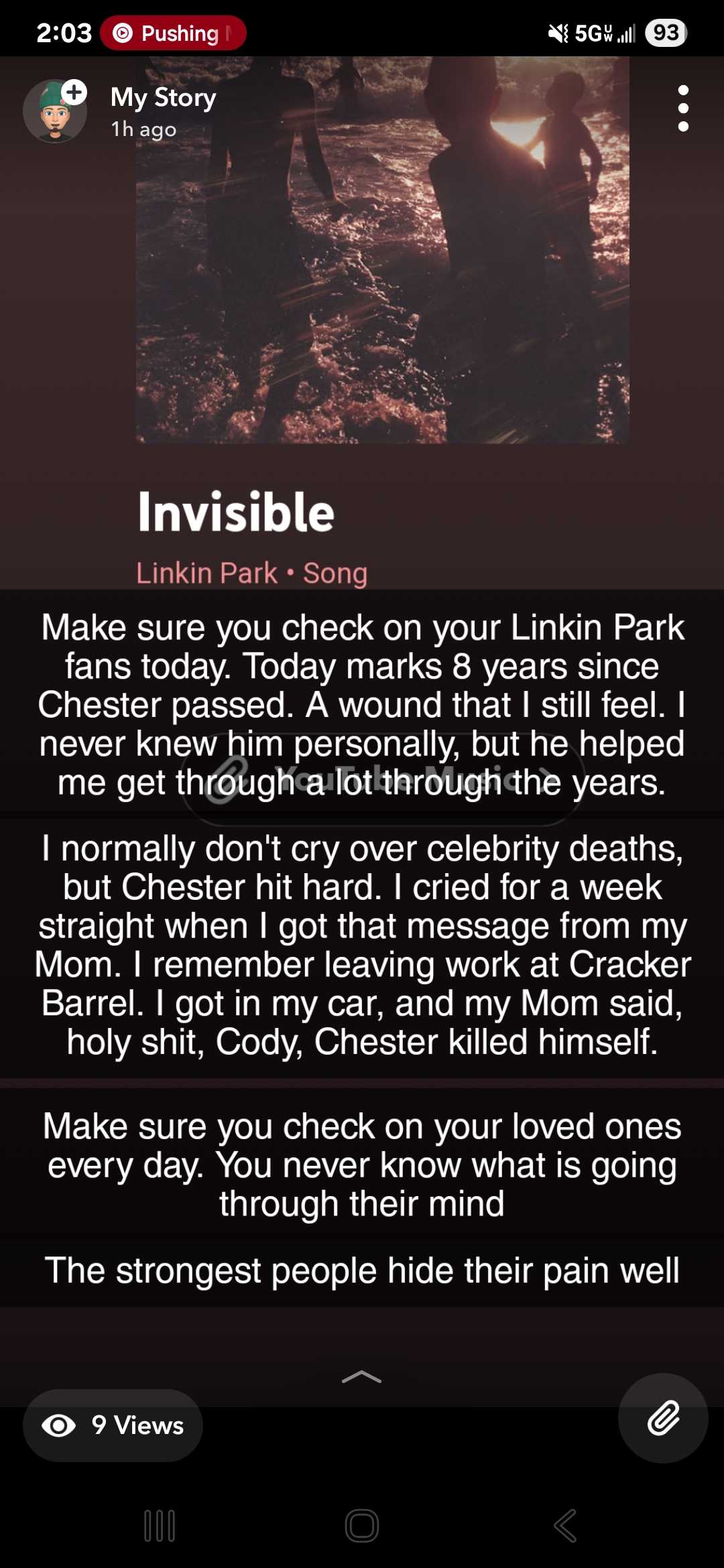Screen dimensions: 724x1568
Task: Open the 9 Views viewer list
Action: tap(113, 1425)
